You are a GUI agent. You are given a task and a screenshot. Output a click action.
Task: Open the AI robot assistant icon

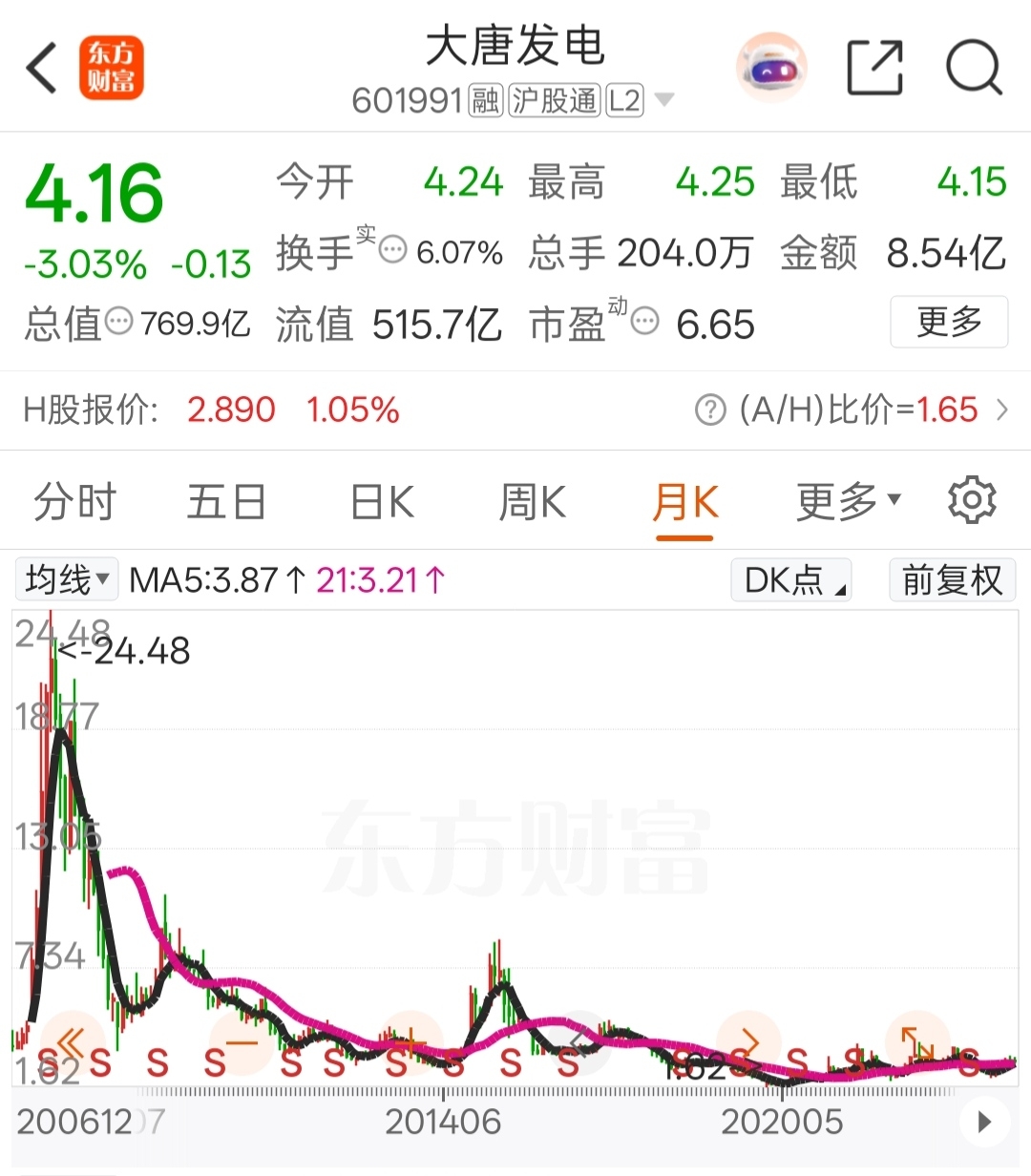(x=771, y=68)
